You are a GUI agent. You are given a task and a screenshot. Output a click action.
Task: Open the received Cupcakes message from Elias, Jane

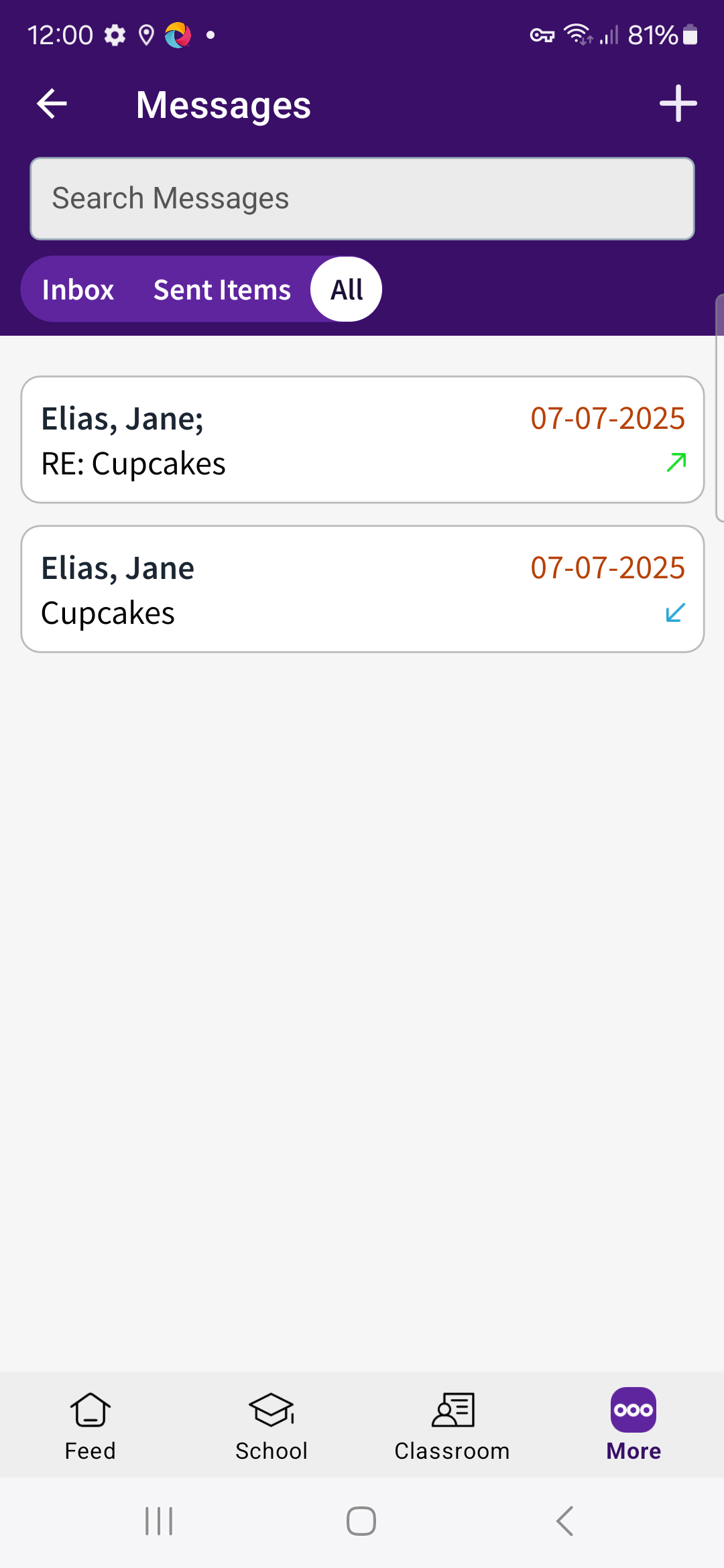pyautogui.click(x=362, y=589)
